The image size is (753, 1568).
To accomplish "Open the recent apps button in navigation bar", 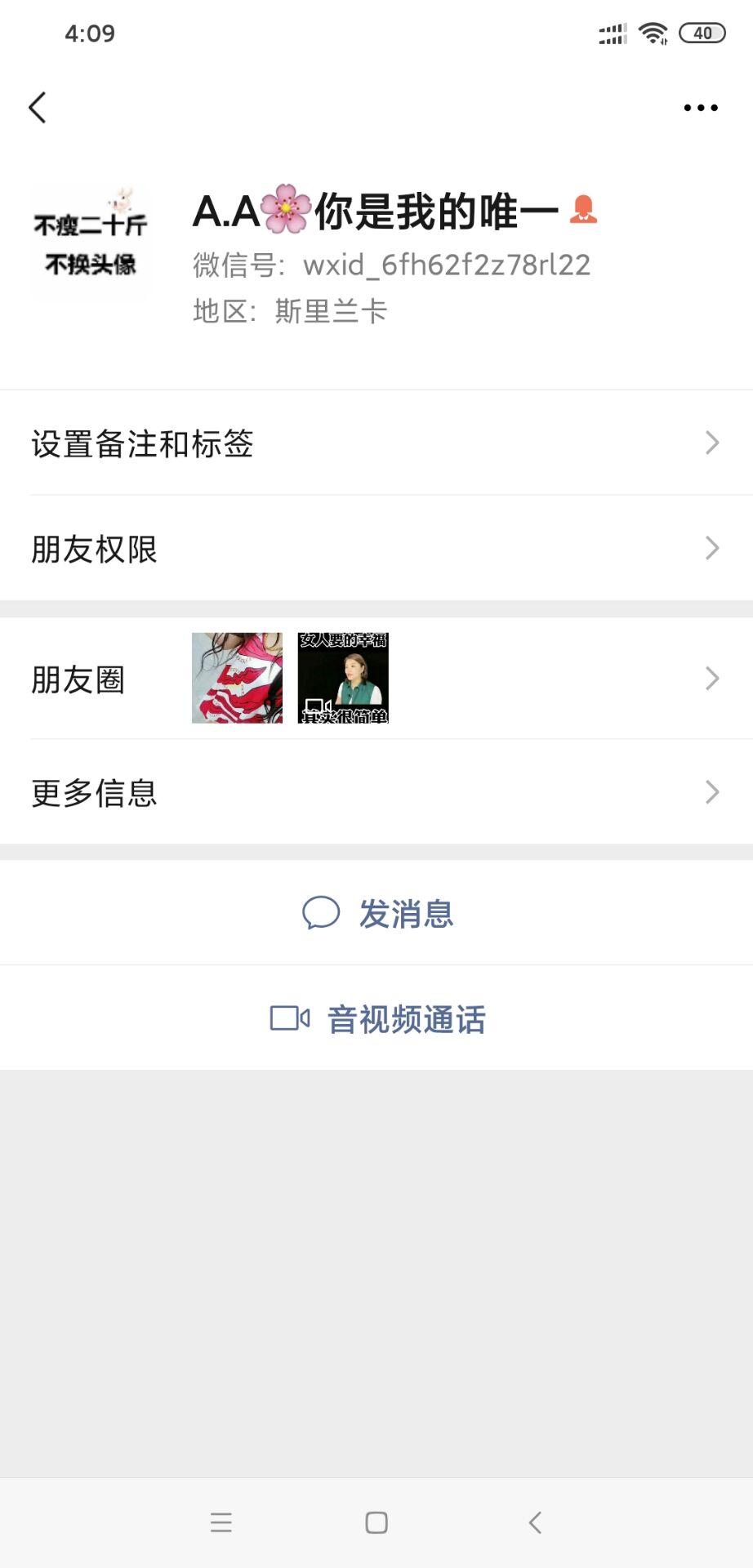I will point(218,1522).
